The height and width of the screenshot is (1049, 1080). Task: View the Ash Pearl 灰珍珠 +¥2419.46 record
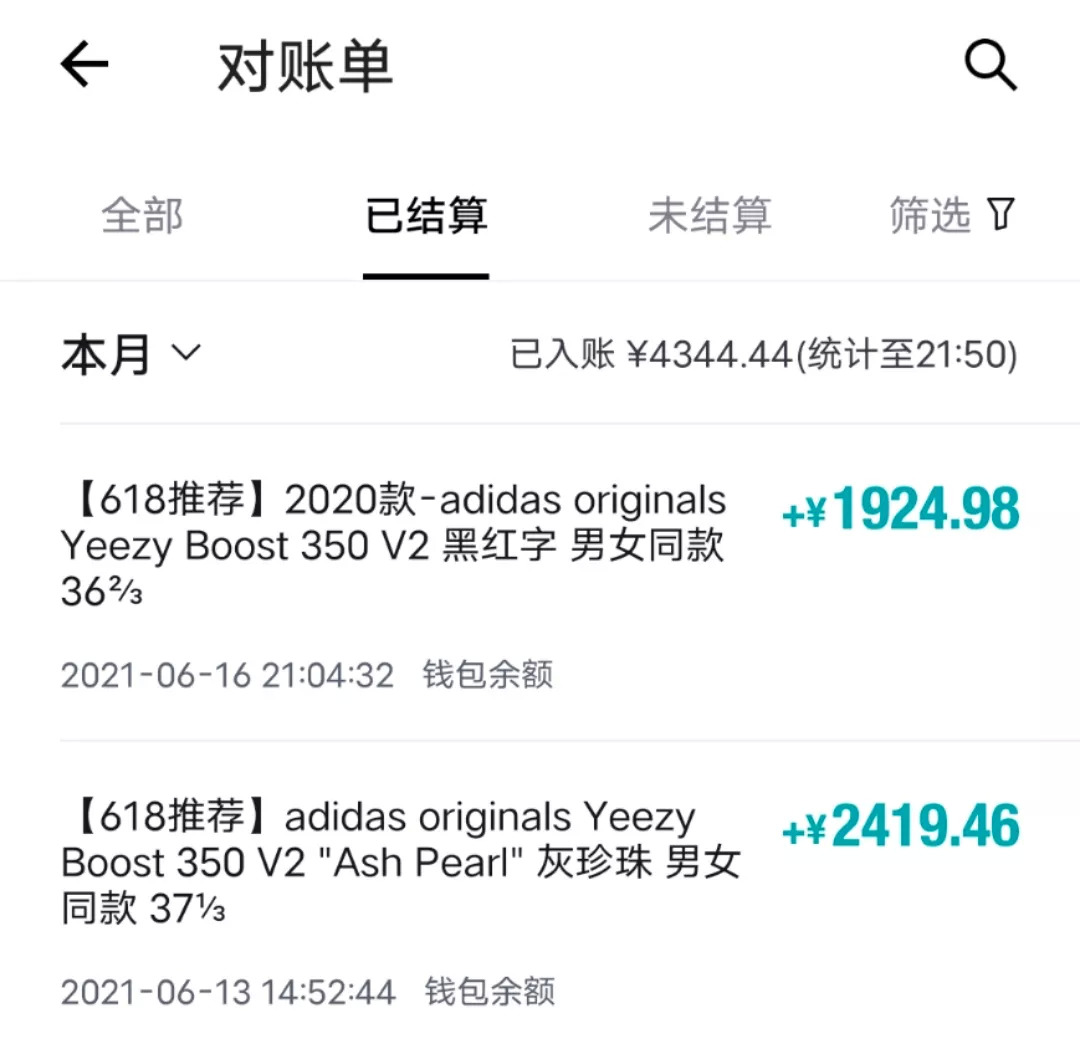point(540,895)
